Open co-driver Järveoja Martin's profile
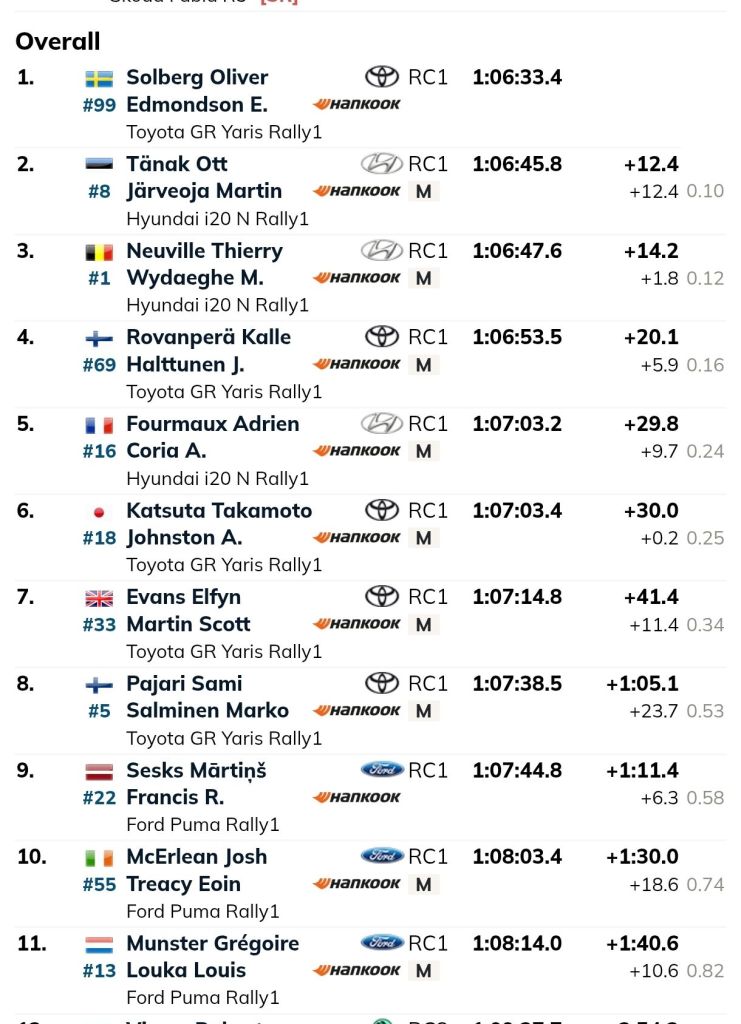 pyautogui.click(x=204, y=191)
